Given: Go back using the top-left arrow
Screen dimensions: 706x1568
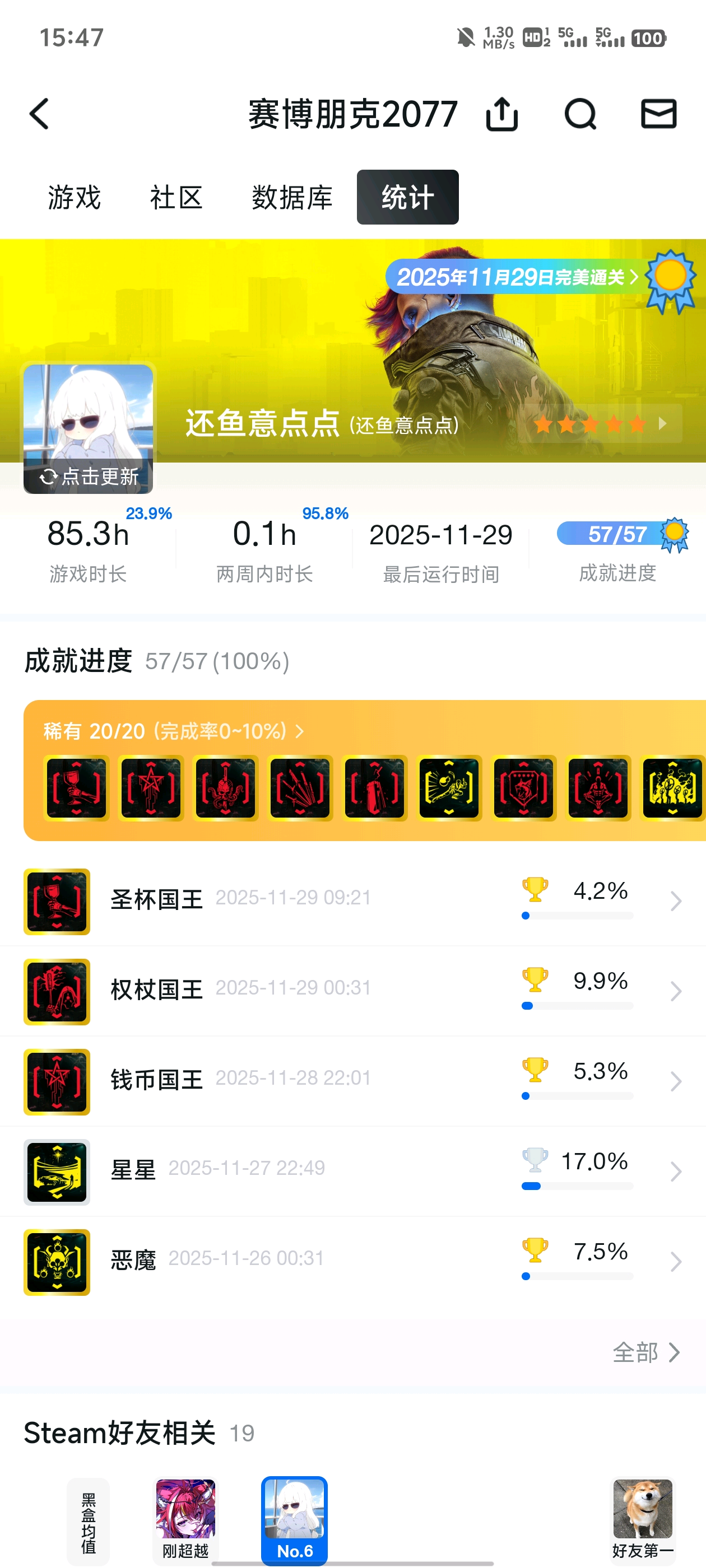Looking at the screenshot, I should tap(40, 114).
